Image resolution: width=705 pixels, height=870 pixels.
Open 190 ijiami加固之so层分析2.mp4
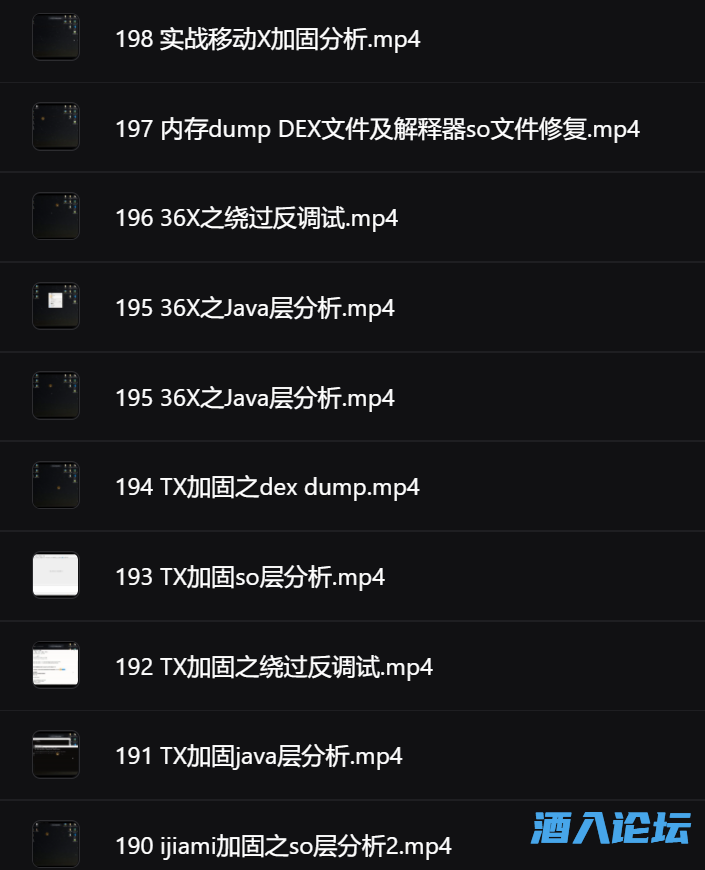pos(283,846)
